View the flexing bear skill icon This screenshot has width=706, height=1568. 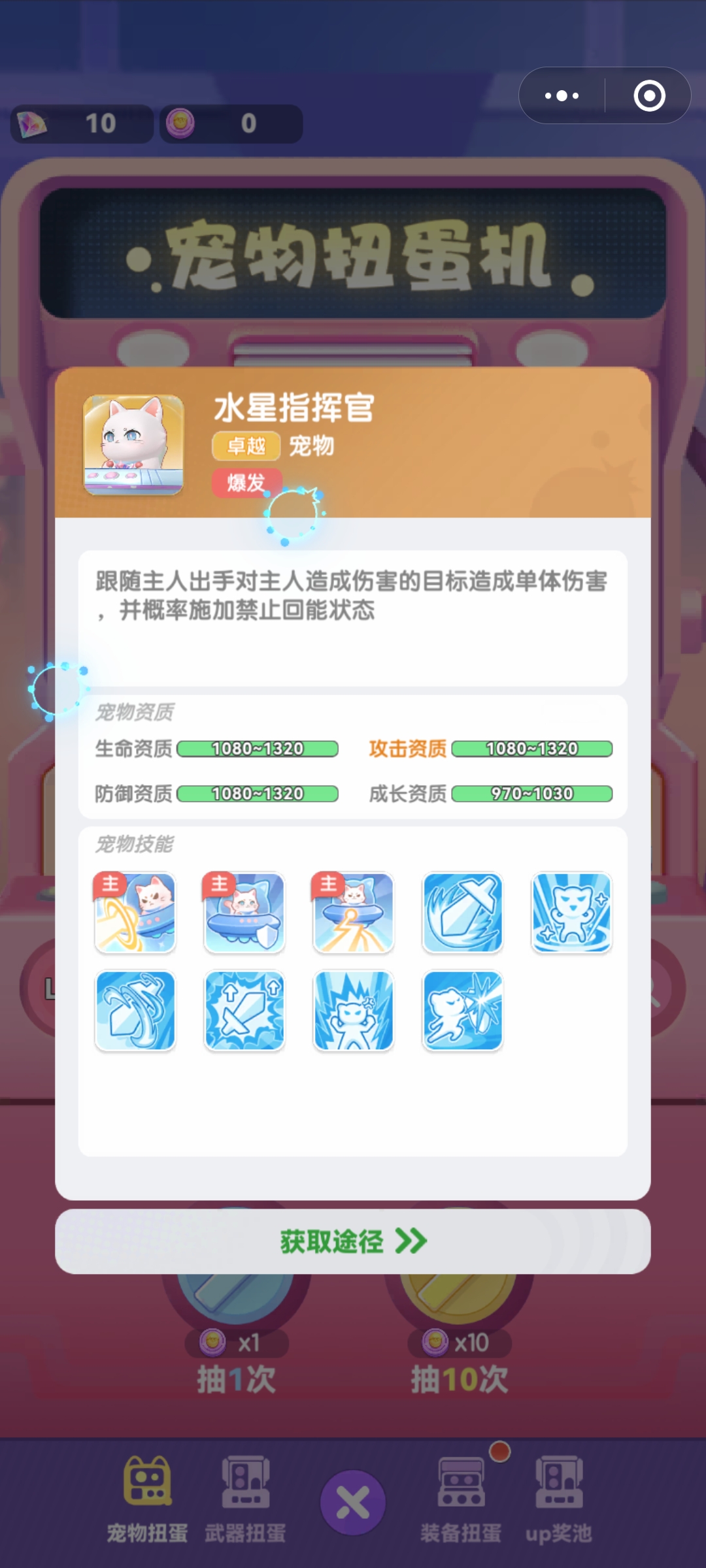[354, 1011]
